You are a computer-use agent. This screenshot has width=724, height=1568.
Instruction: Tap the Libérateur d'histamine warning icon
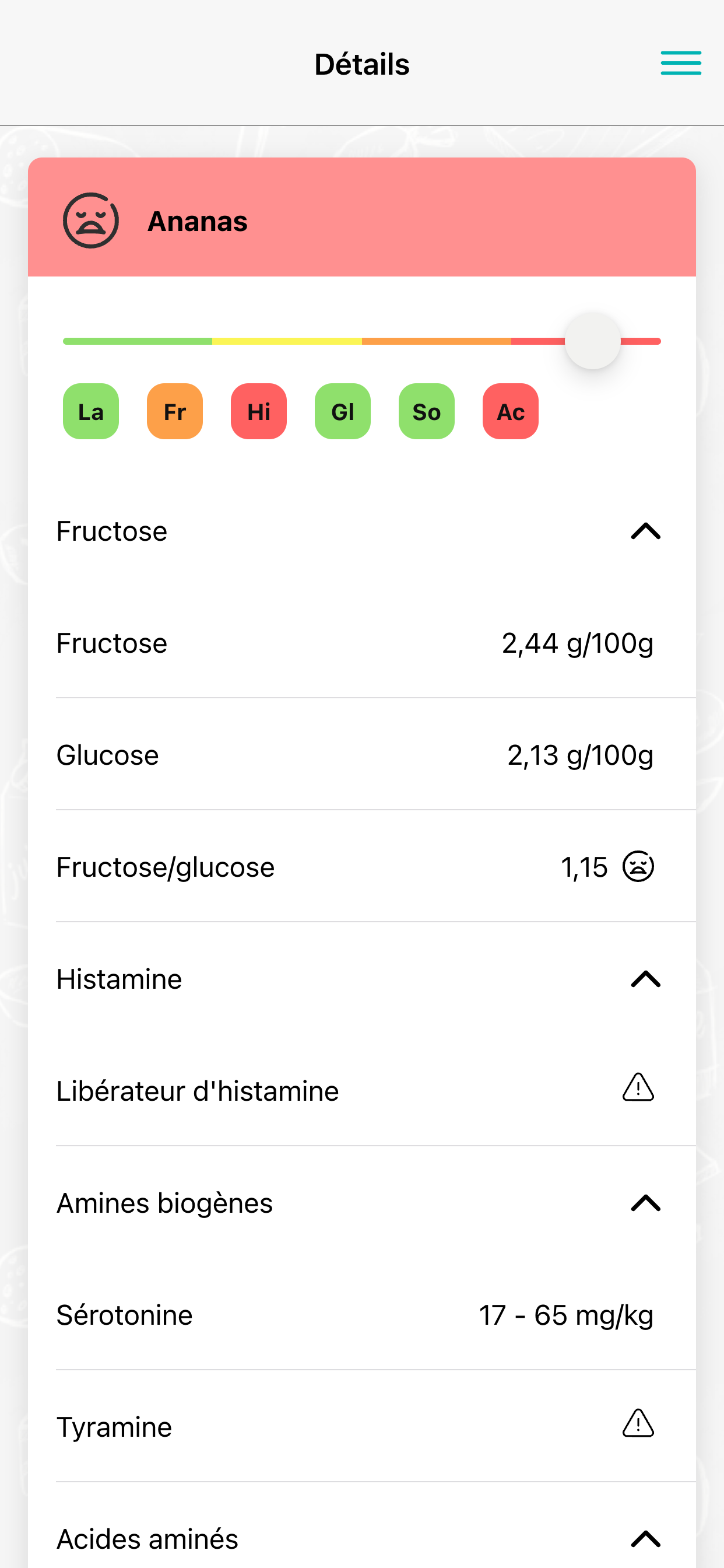(638, 1088)
